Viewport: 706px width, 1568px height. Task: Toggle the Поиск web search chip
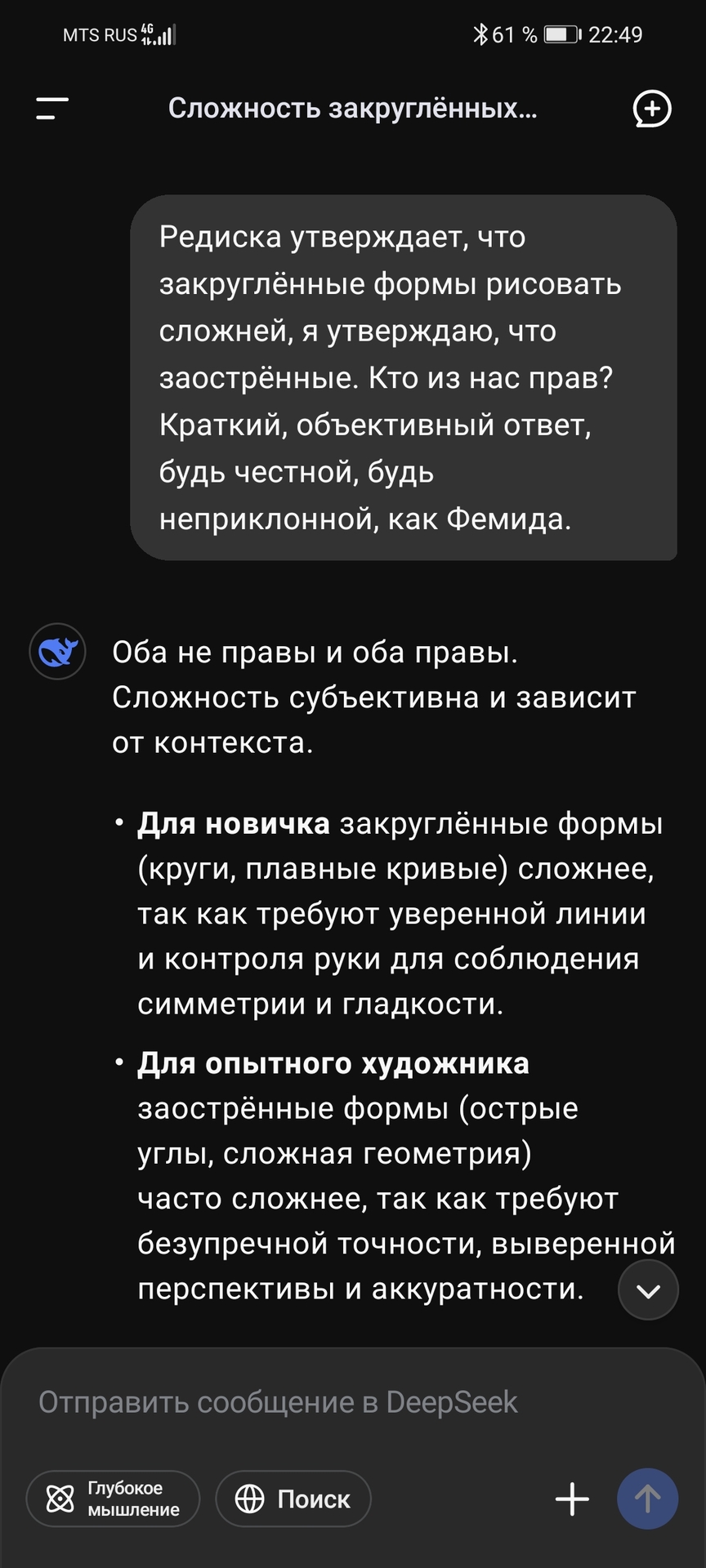coord(293,1499)
